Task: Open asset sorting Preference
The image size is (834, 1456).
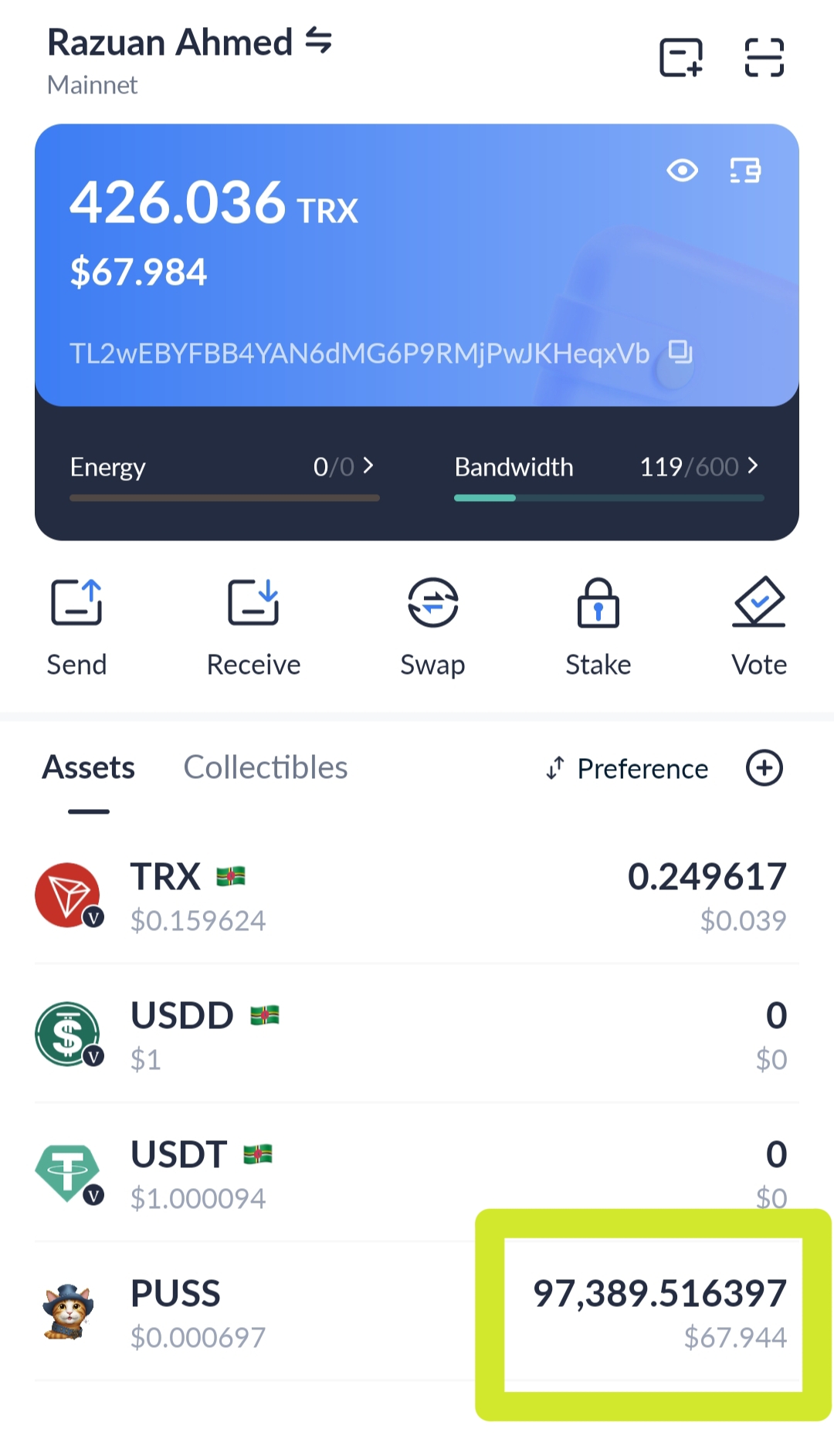Action: (627, 769)
